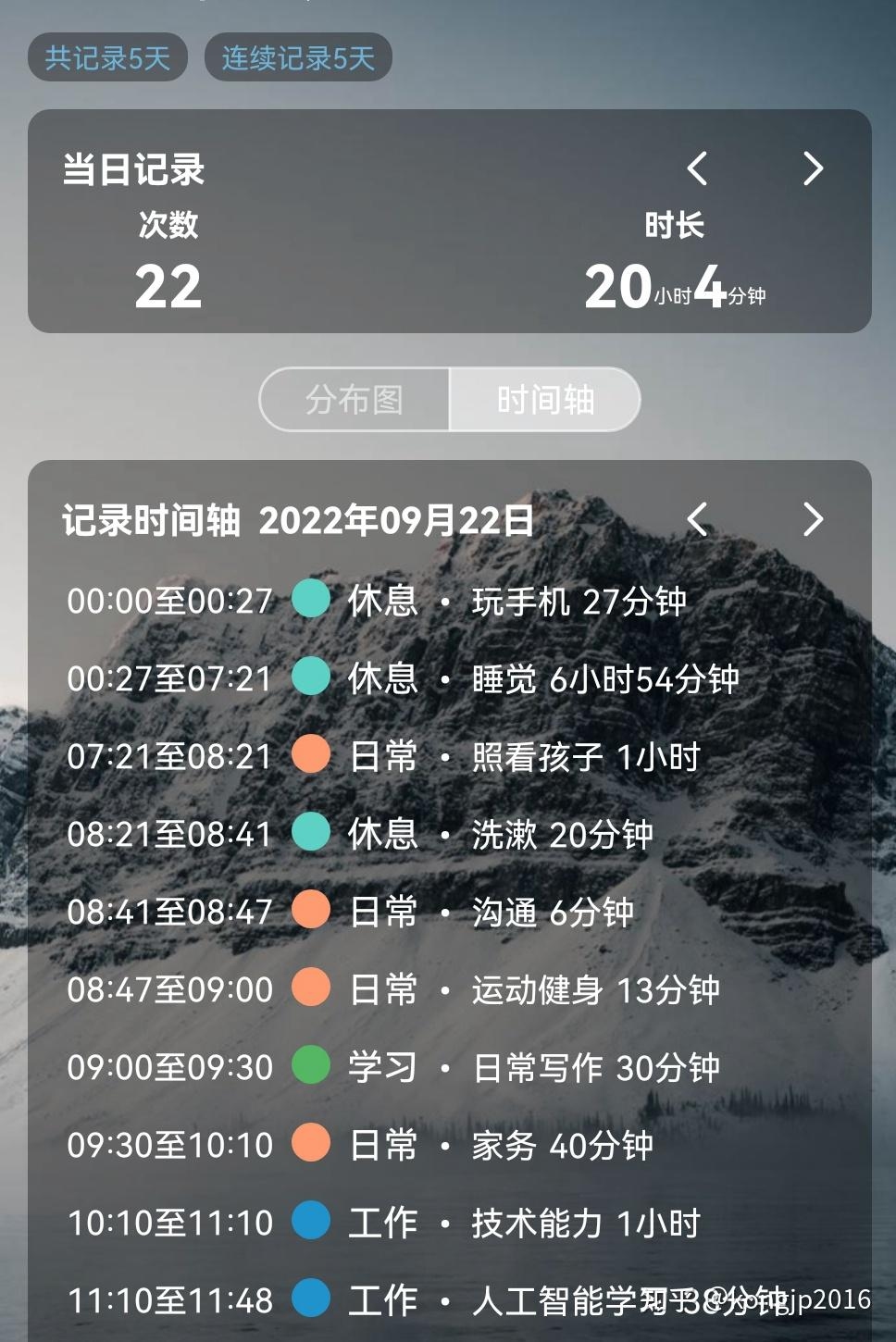Click the green 学习 dot next to 日常写作
This screenshot has width=896, height=1342.
click(x=312, y=1066)
